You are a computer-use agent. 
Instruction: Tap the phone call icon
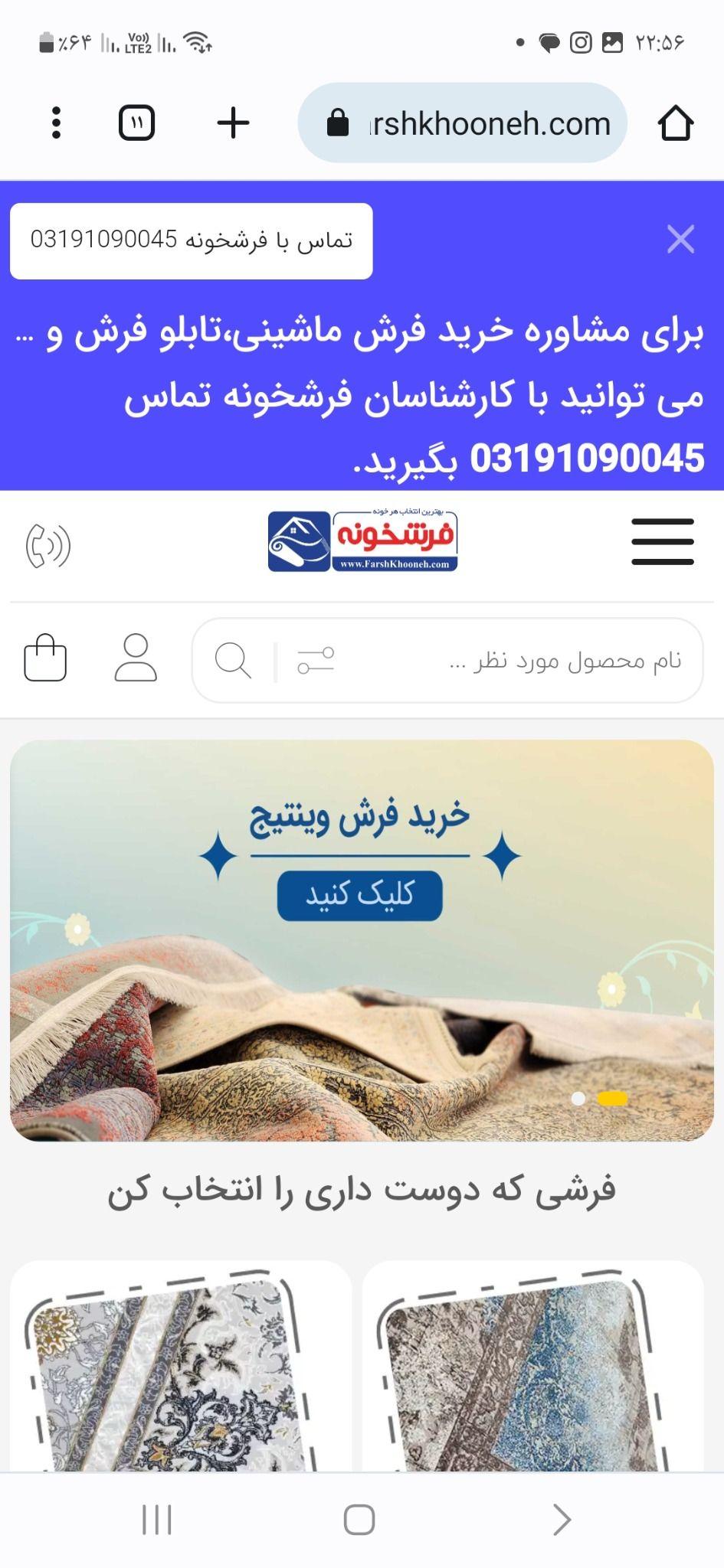click(x=48, y=546)
